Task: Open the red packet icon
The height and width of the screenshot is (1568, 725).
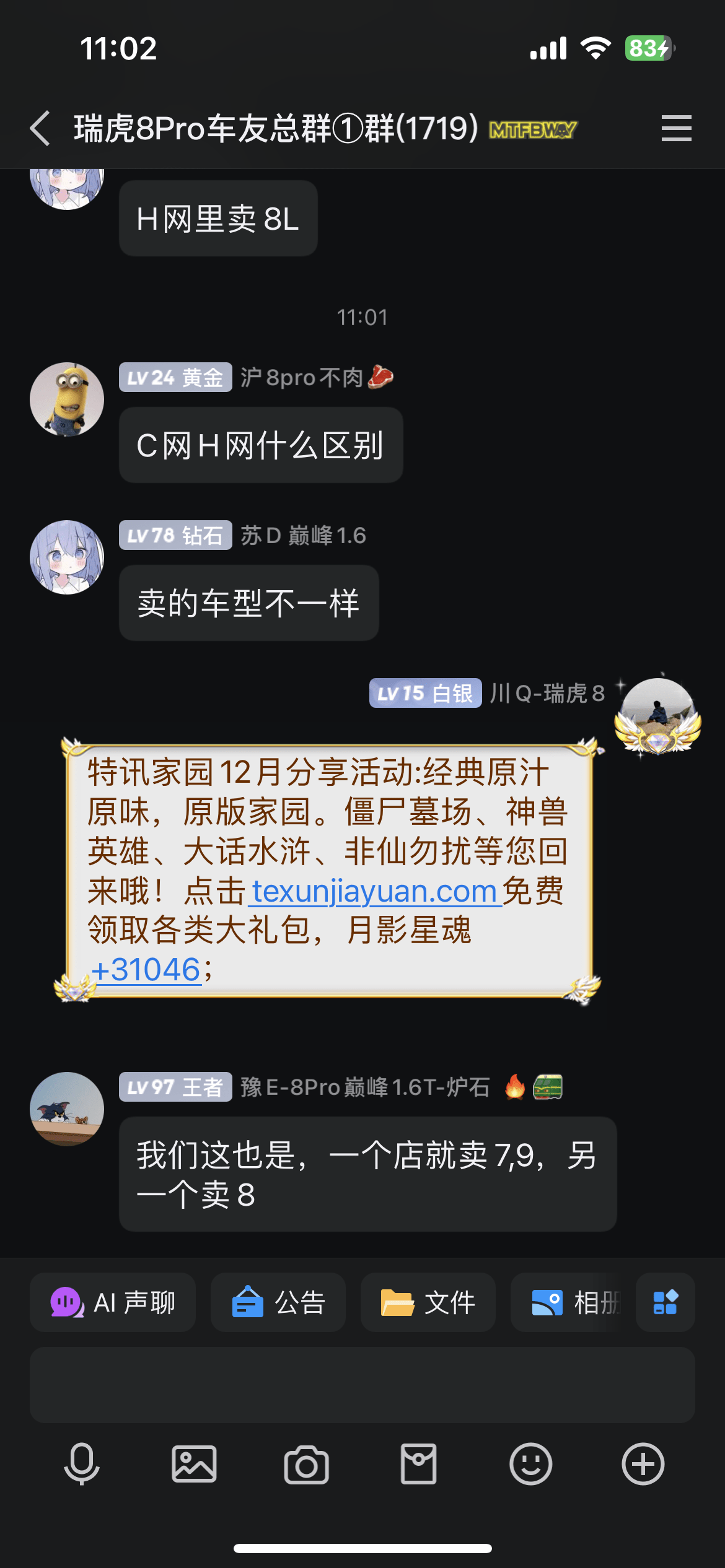Action: pyautogui.click(x=419, y=1465)
